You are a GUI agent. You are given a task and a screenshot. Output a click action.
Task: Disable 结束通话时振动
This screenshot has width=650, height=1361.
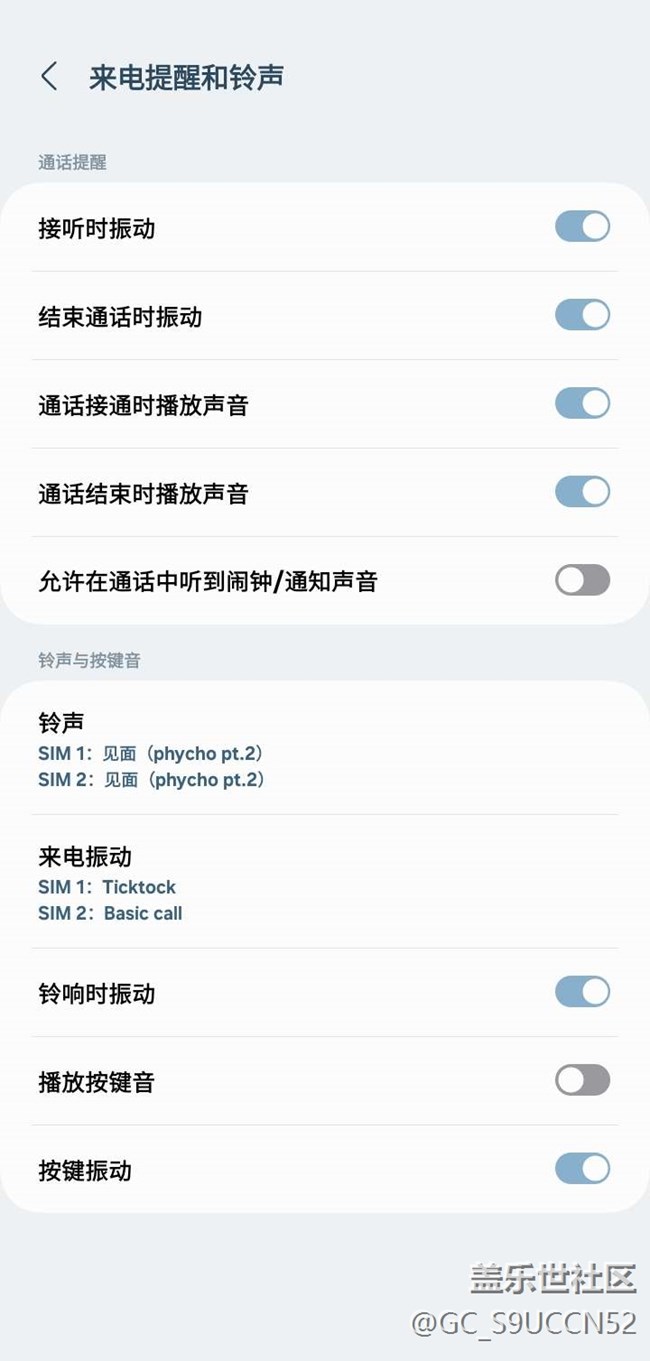pyautogui.click(x=582, y=315)
